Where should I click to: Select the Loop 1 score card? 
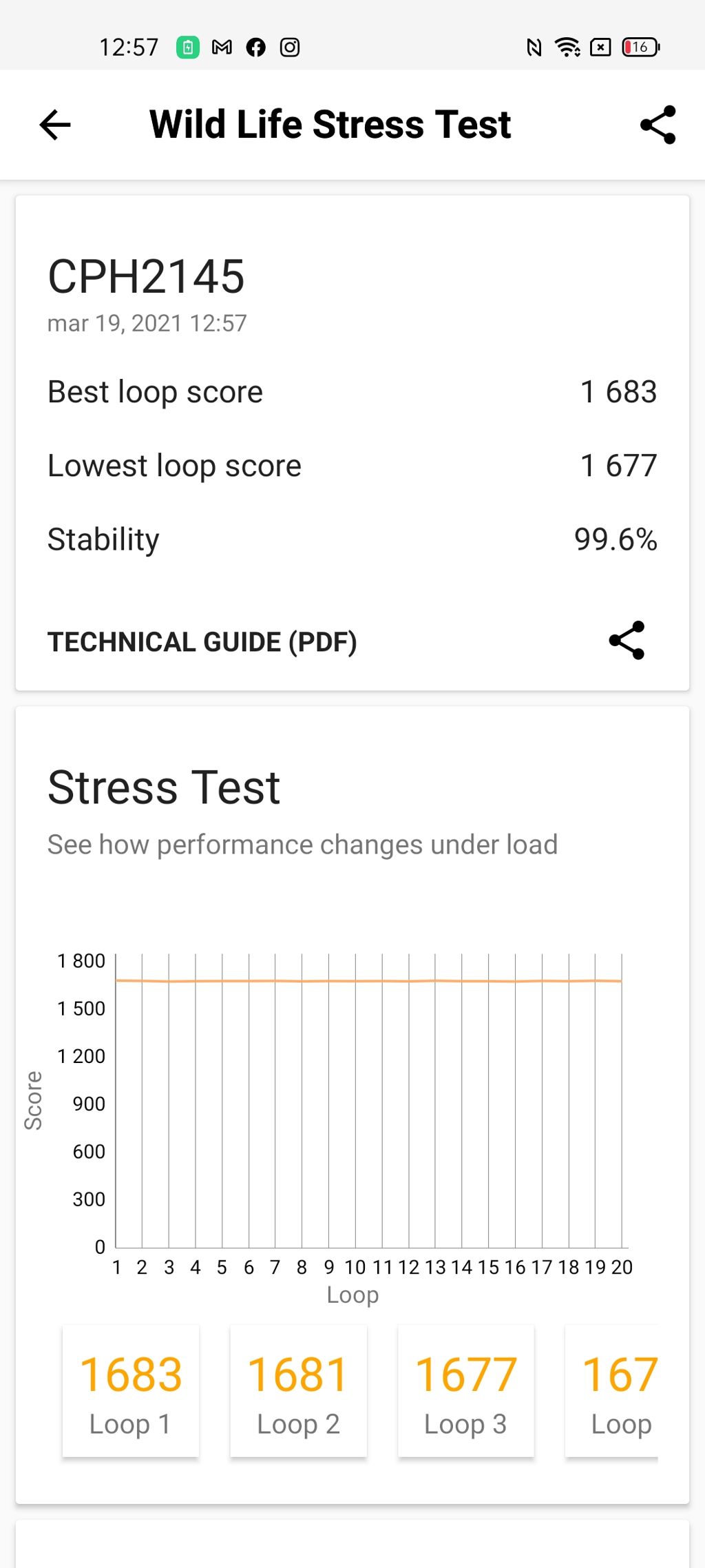(131, 1392)
